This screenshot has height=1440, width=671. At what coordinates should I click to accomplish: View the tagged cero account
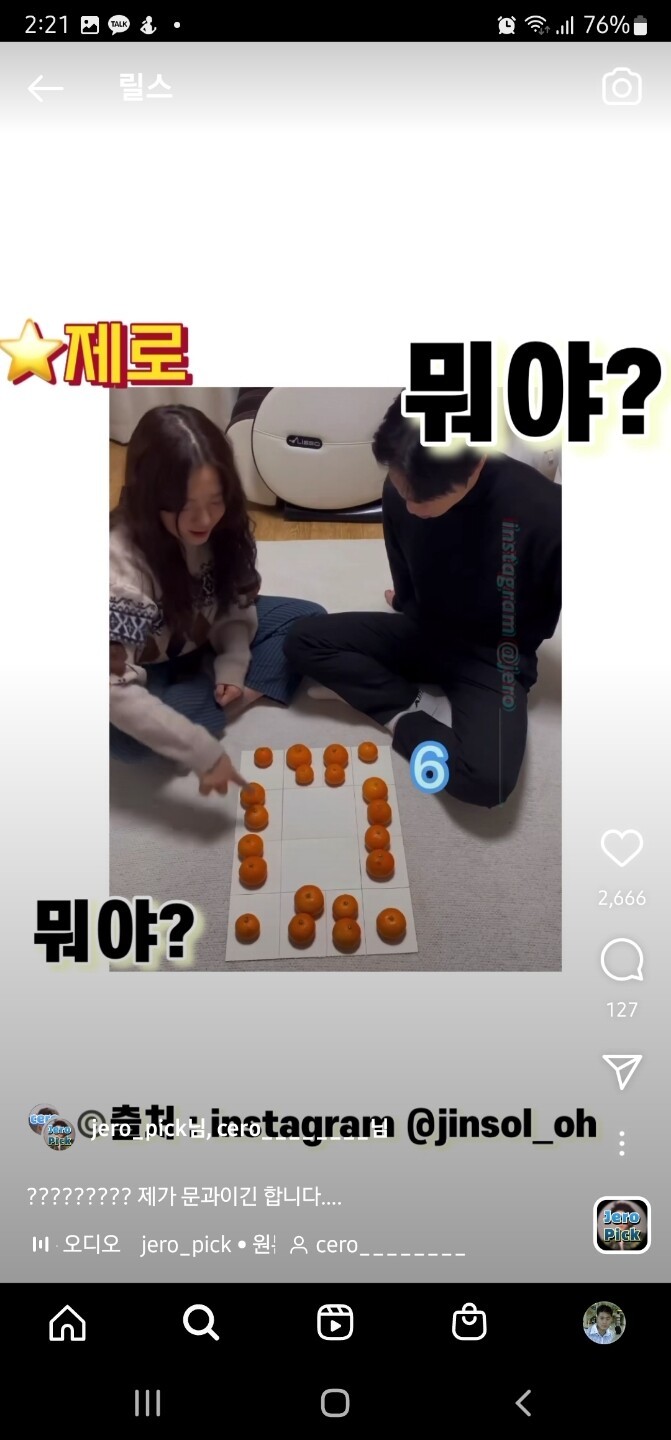click(378, 1245)
